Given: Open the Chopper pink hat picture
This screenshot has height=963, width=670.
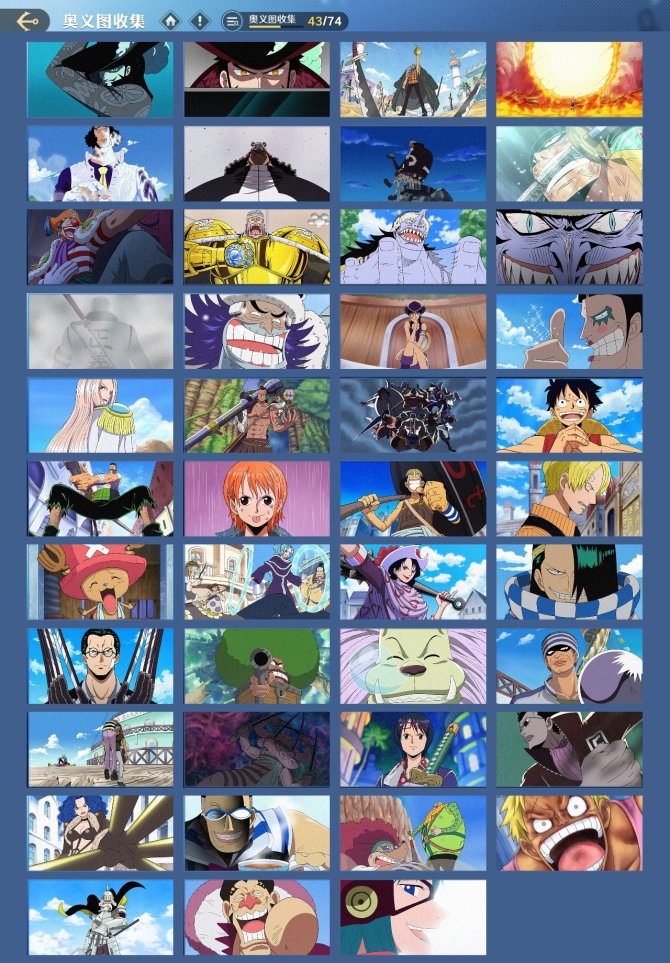Looking at the screenshot, I should click(100, 582).
